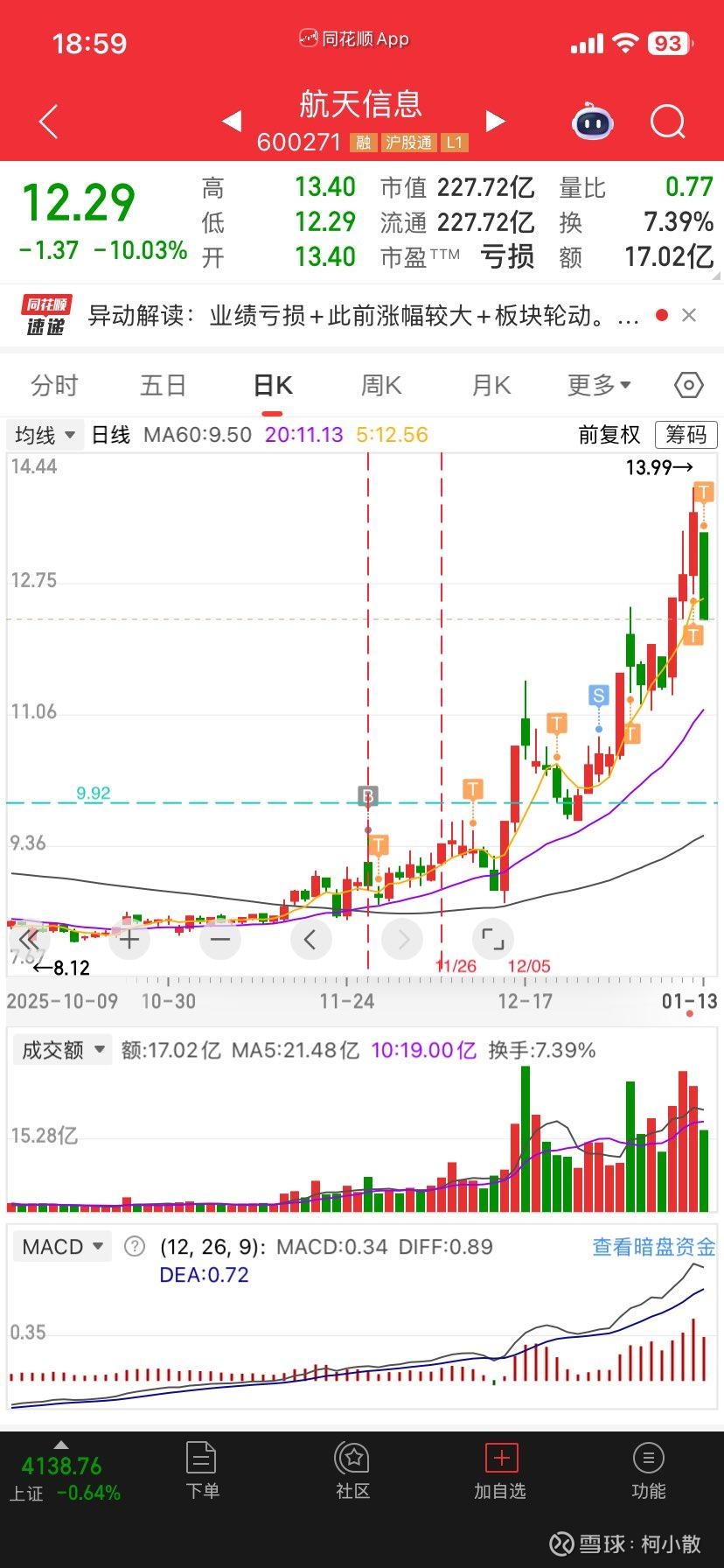
Task: Tap the MACD help question mark icon
Action: (136, 1246)
